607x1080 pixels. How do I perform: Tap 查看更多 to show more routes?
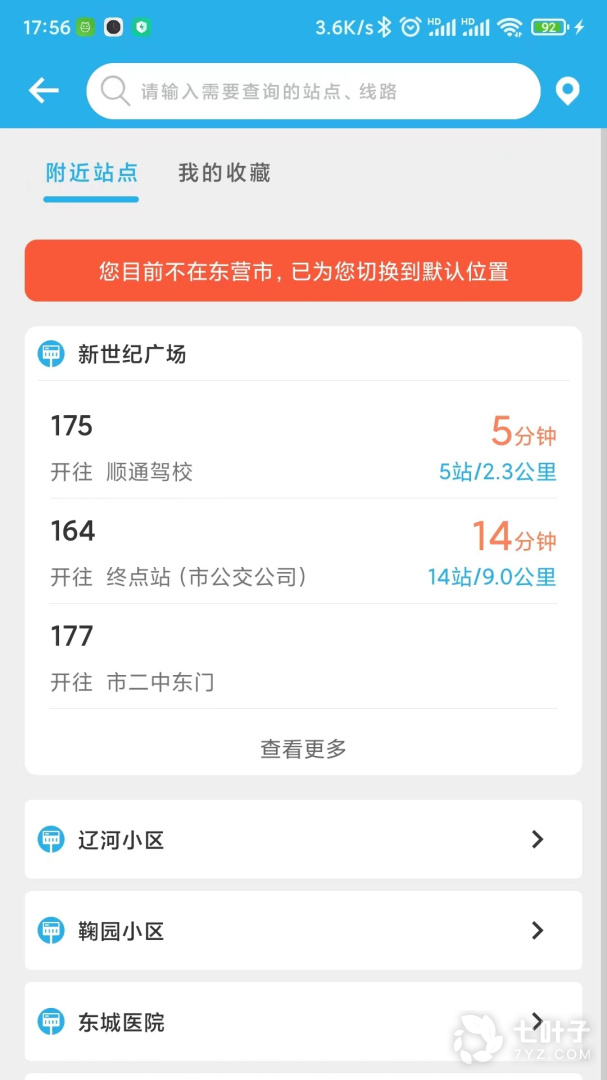coord(303,748)
